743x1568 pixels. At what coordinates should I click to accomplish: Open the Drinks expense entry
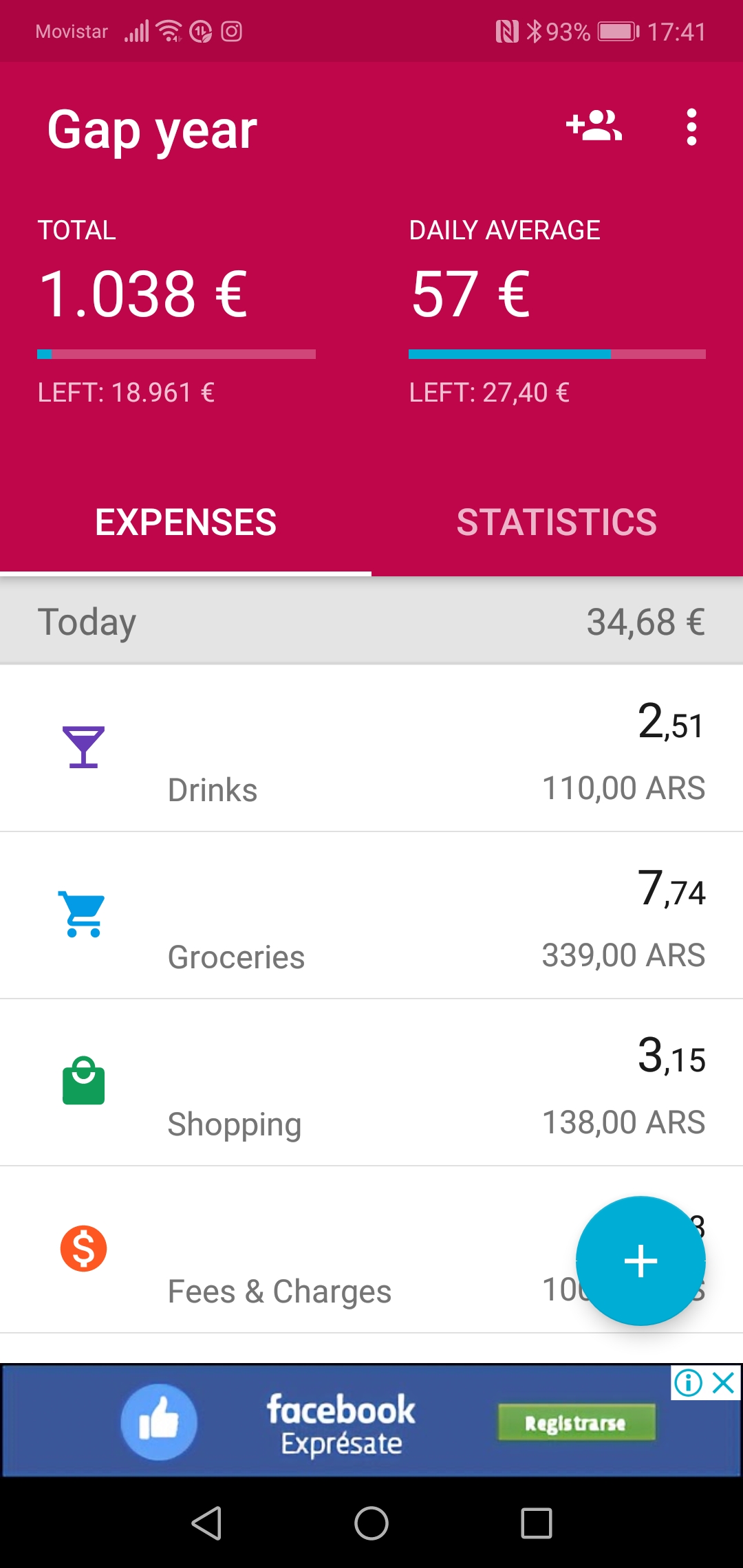(x=371, y=748)
